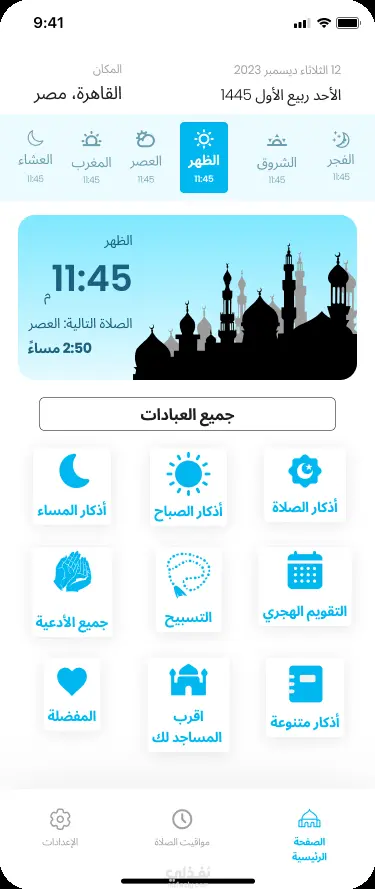The width and height of the screenshot is (375, 889).
Task: Select the المغرب prayer time
Action: pyautogui.click(x=91, y=157)
